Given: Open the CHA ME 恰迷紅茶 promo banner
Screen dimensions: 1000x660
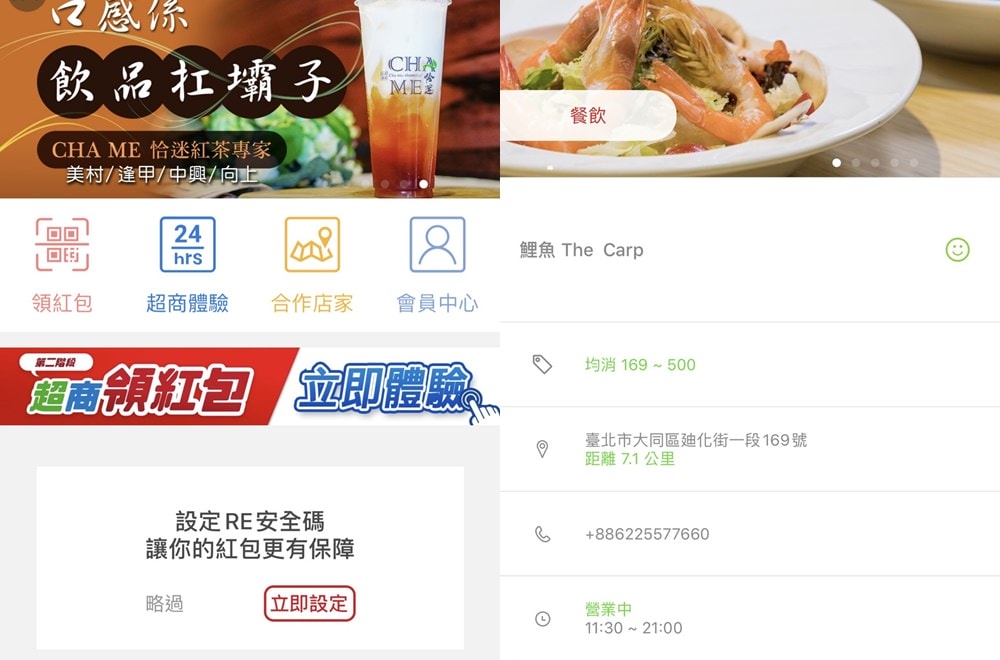Looking at the screenshot, I should (250, 100).
